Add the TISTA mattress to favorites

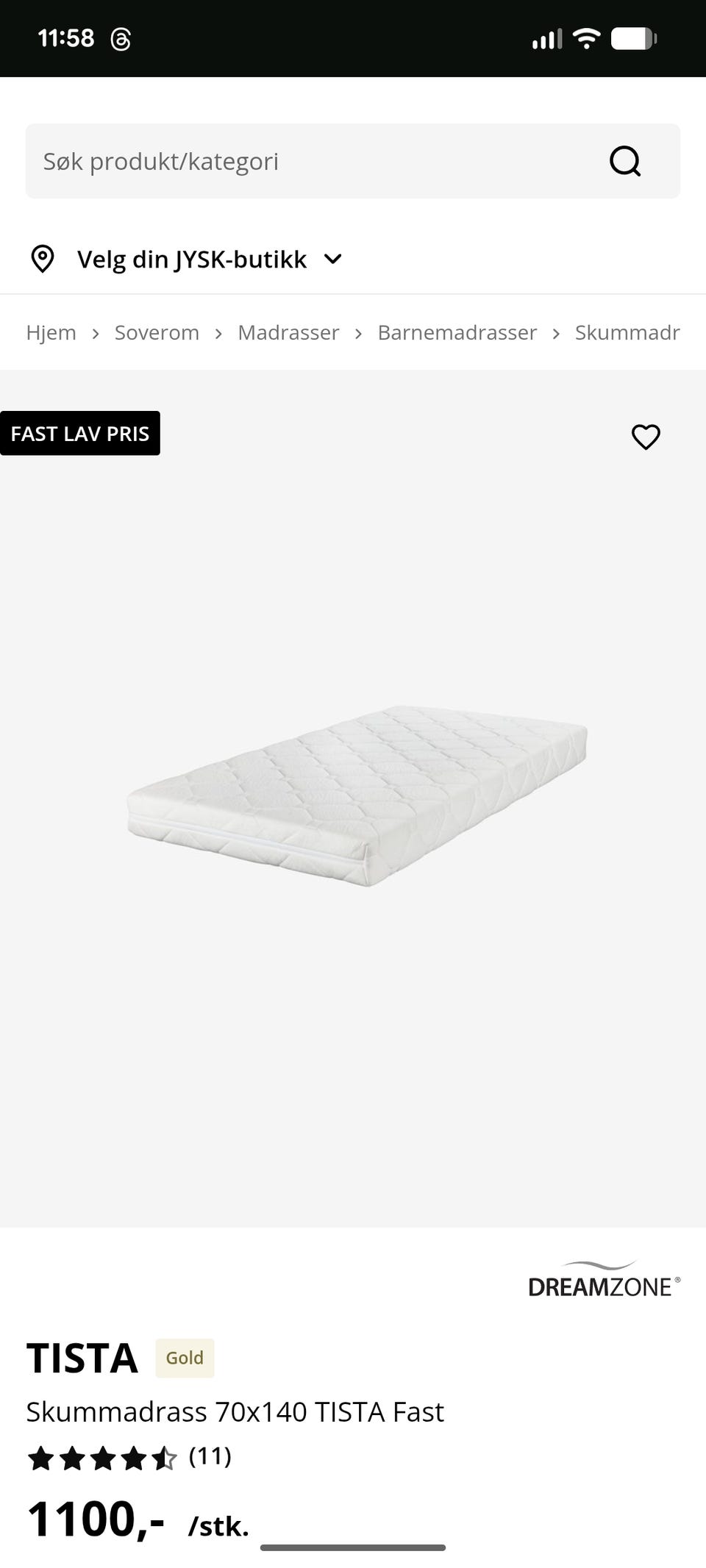(x=646, y=437)
